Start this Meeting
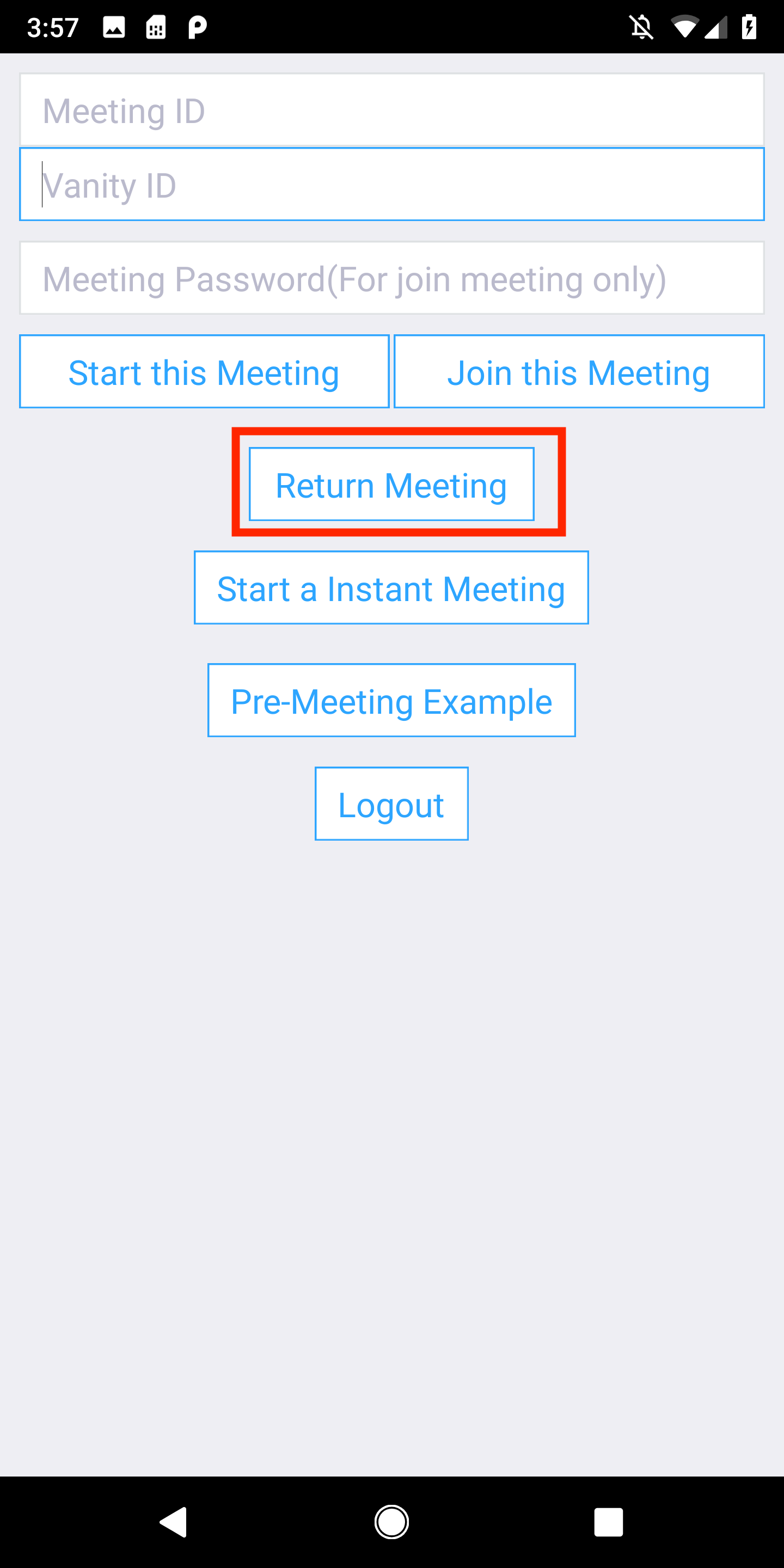This screenshot has height=1568, width=784. [x=204, y=372]
